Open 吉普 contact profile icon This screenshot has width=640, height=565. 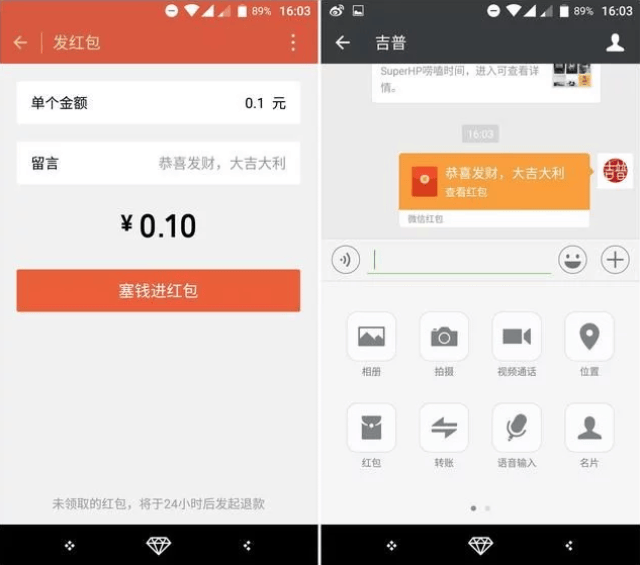tap(615, 43)
